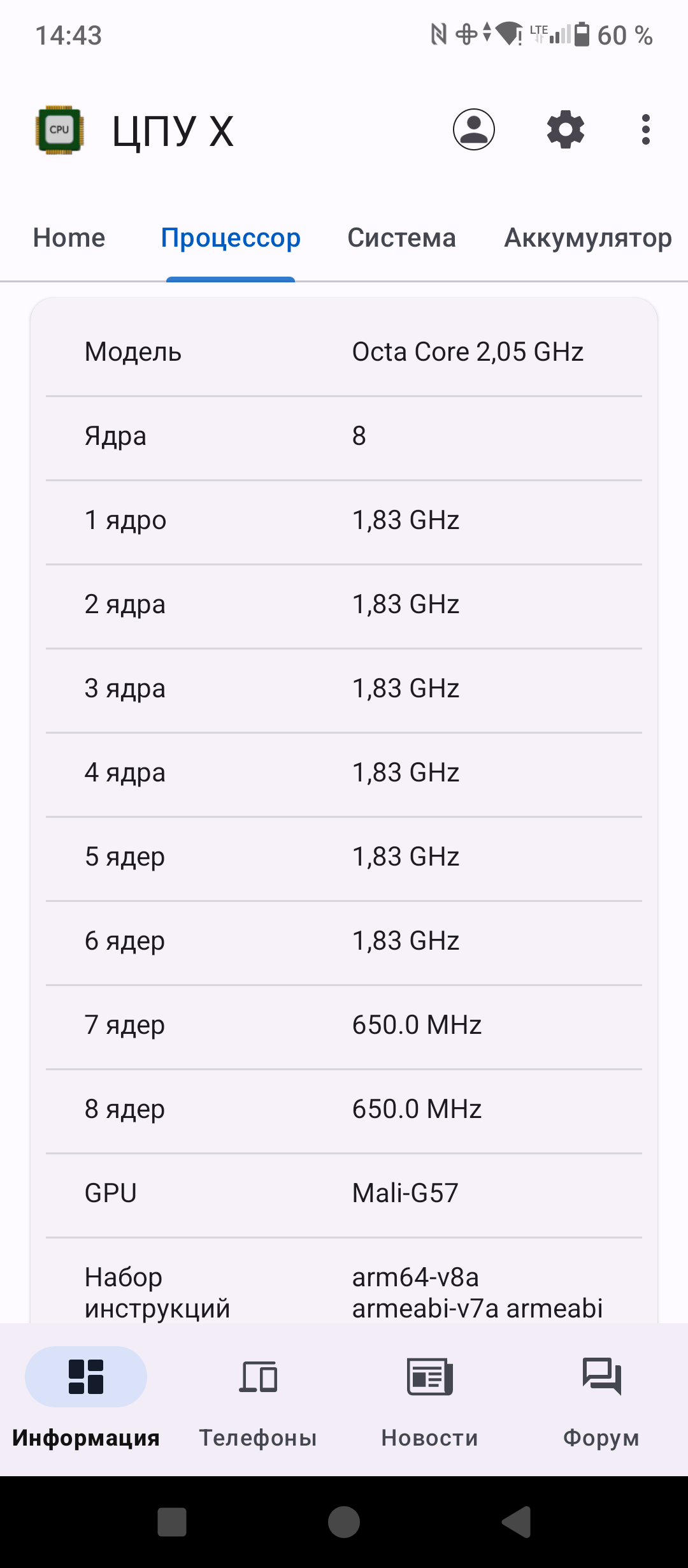Open the Новости section

pyautogui.click(x=430, y=1397)
